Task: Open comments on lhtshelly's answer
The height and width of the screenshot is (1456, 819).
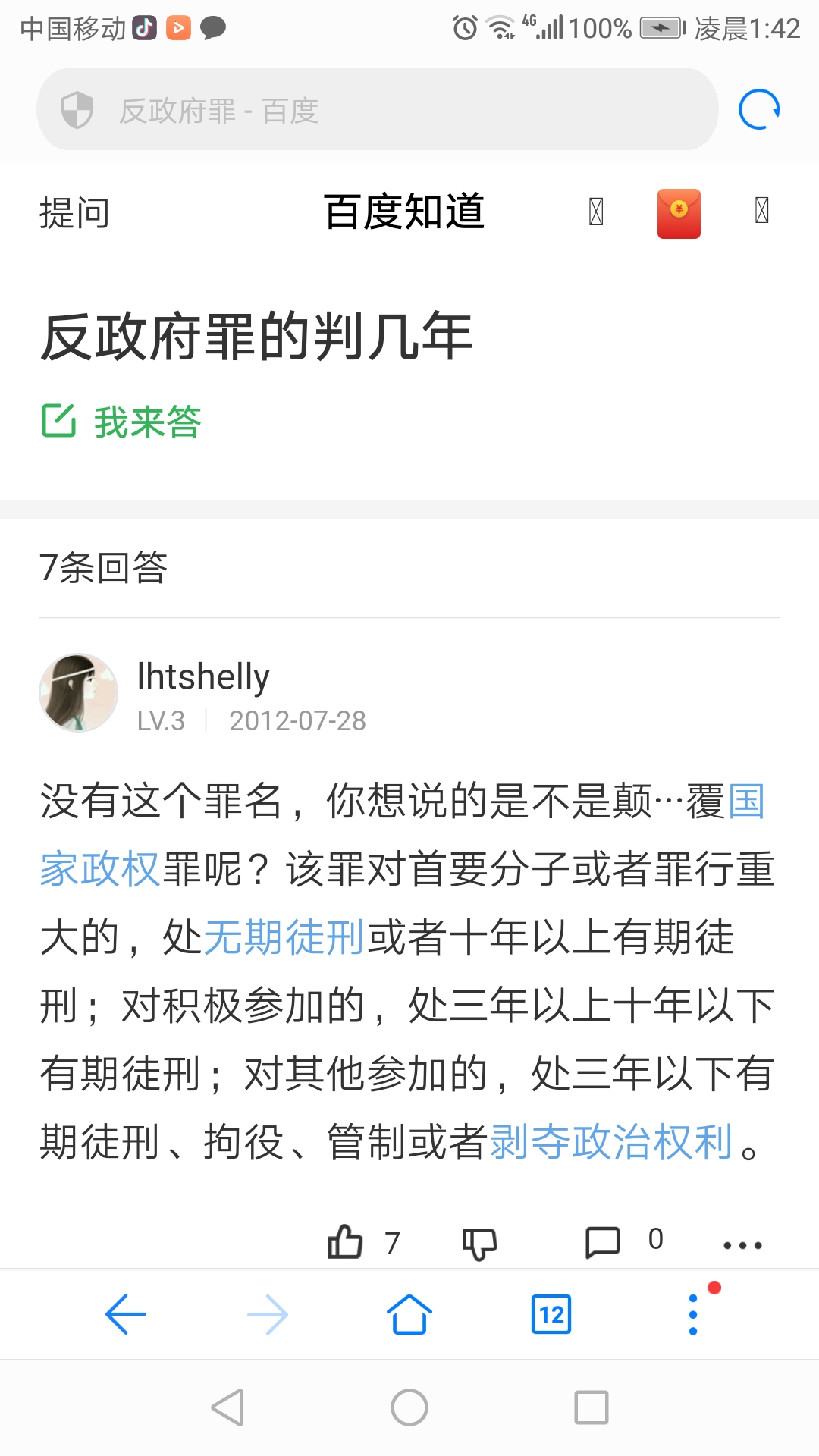Action: [603, 1242]
